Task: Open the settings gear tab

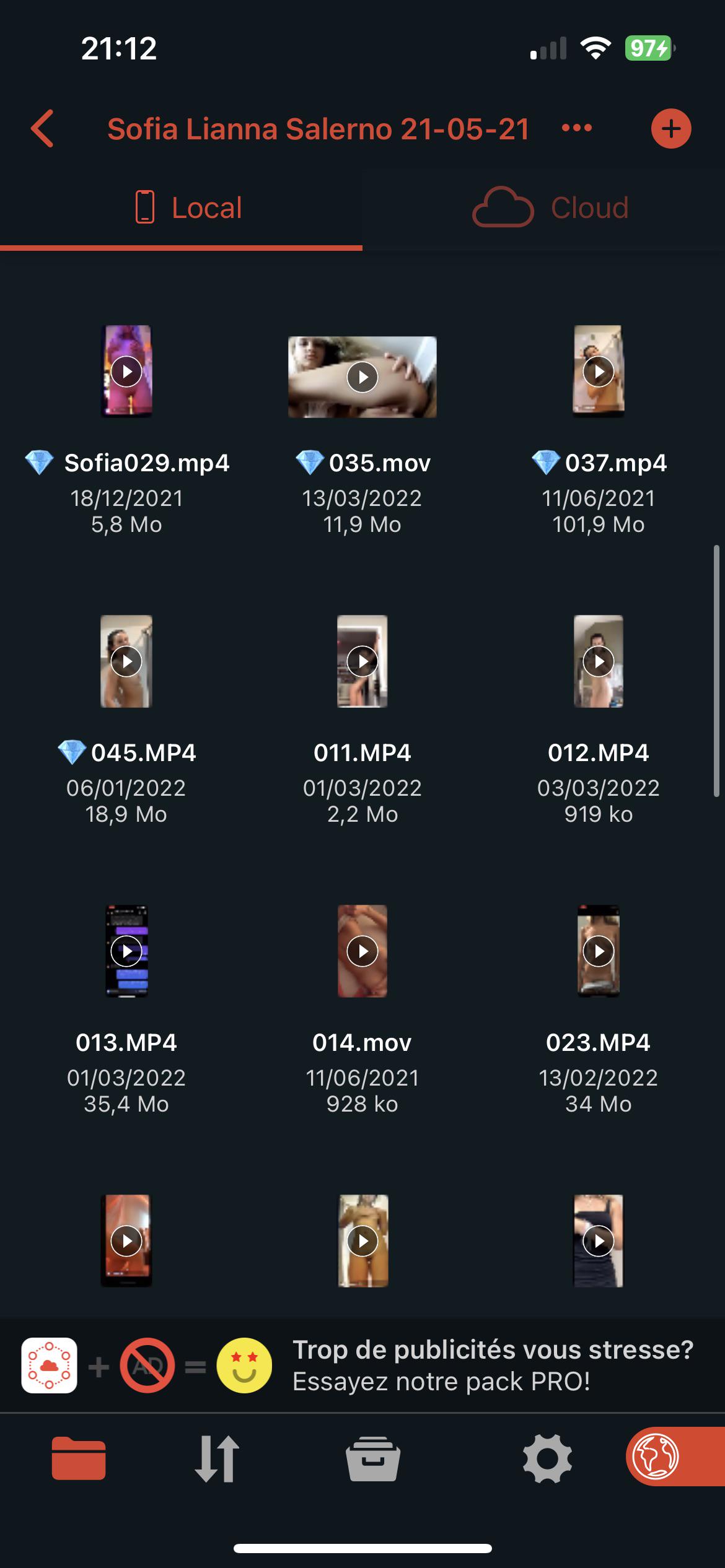Action: (x=547, y=1458)
